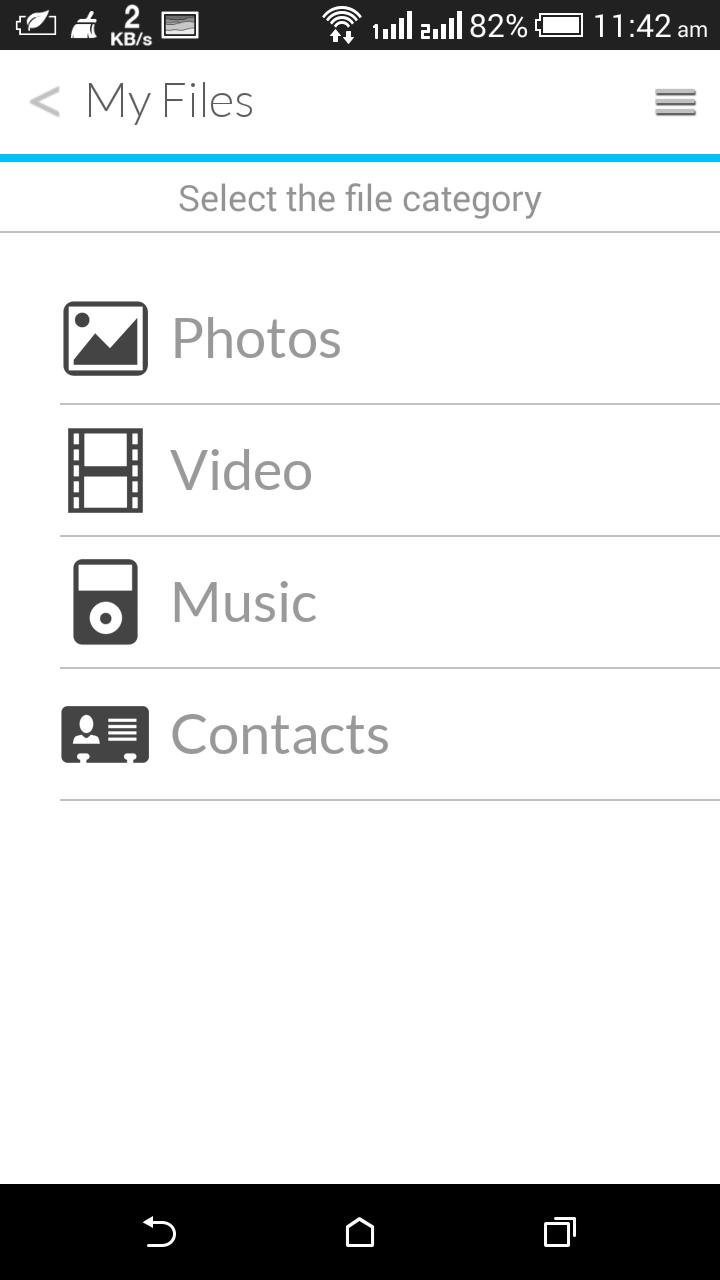
Task: Show recent apps
Action: pyautogui.click(x=559, y=1233)
